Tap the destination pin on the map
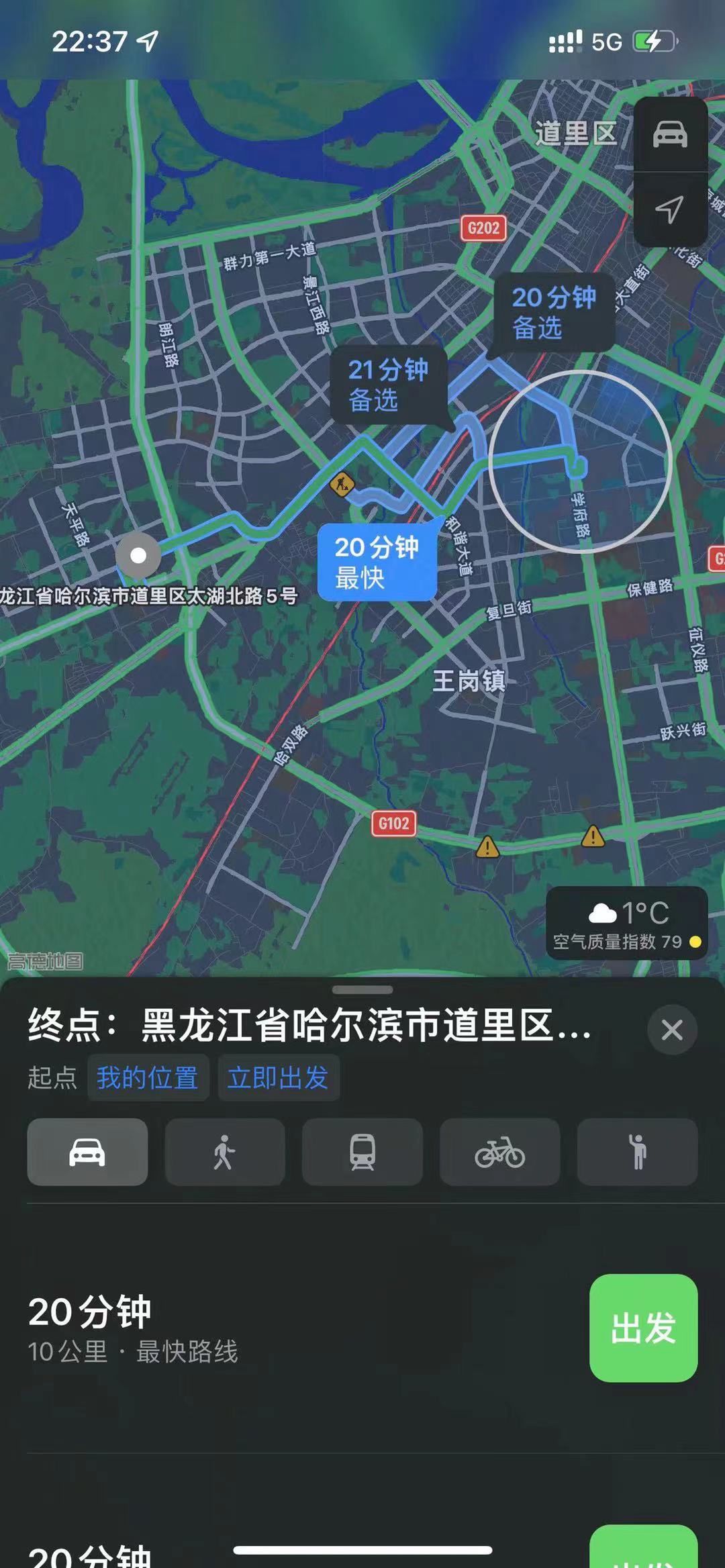This screenshot has height=1568, width=725. coord(138,556)
